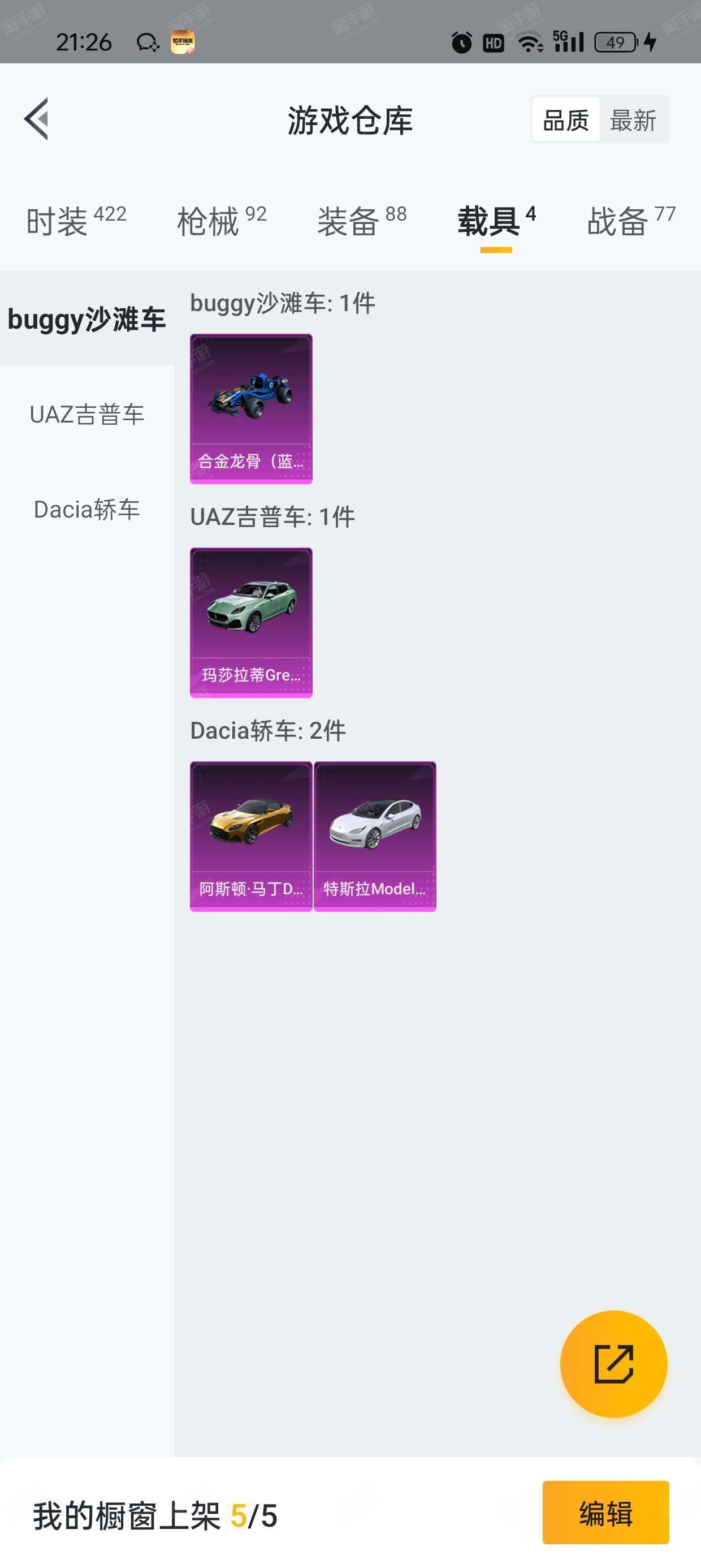Select buggy沙滩车 in the side list
This screenshot has width=701, height=1568.
pyautogui.click(x=86, y=319)
